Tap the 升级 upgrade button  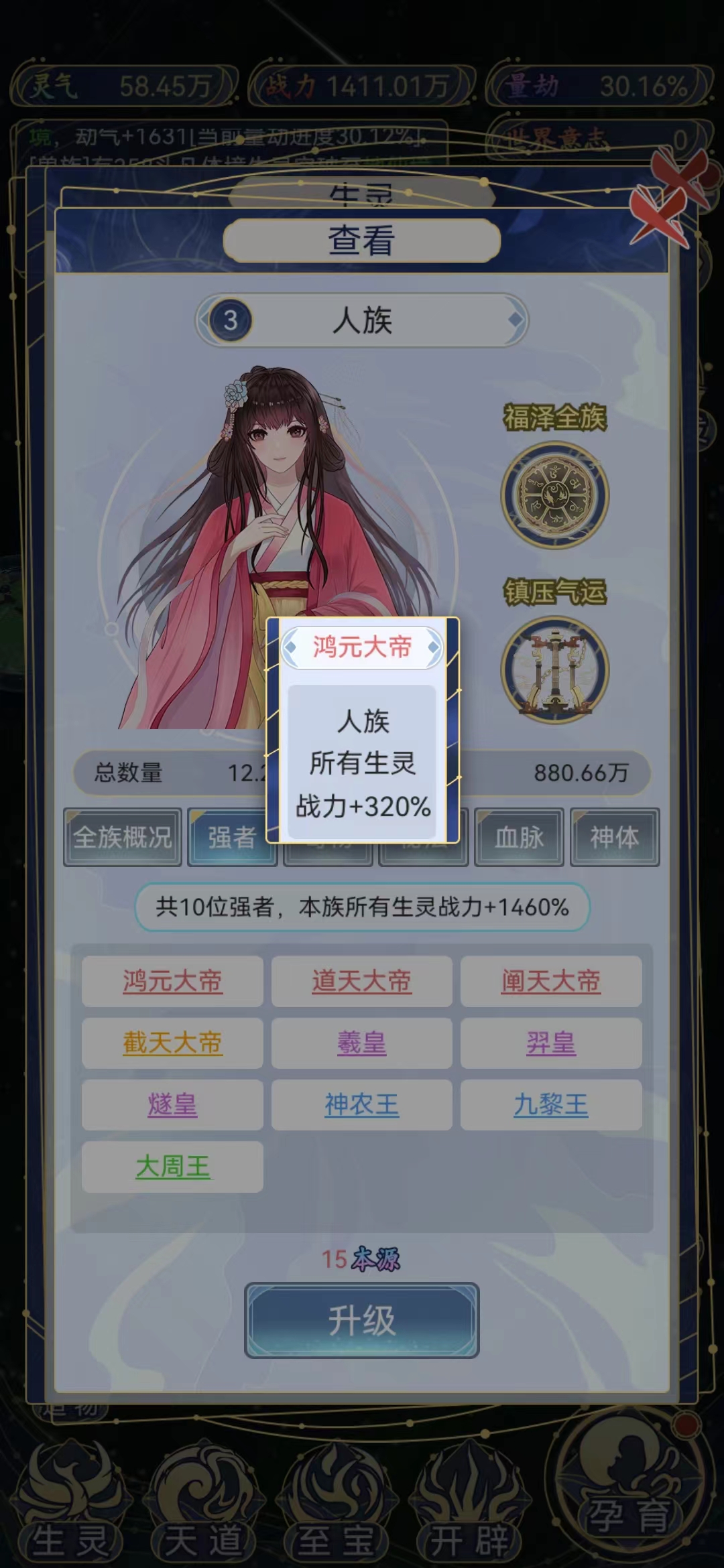click(x=361, y=1321)
